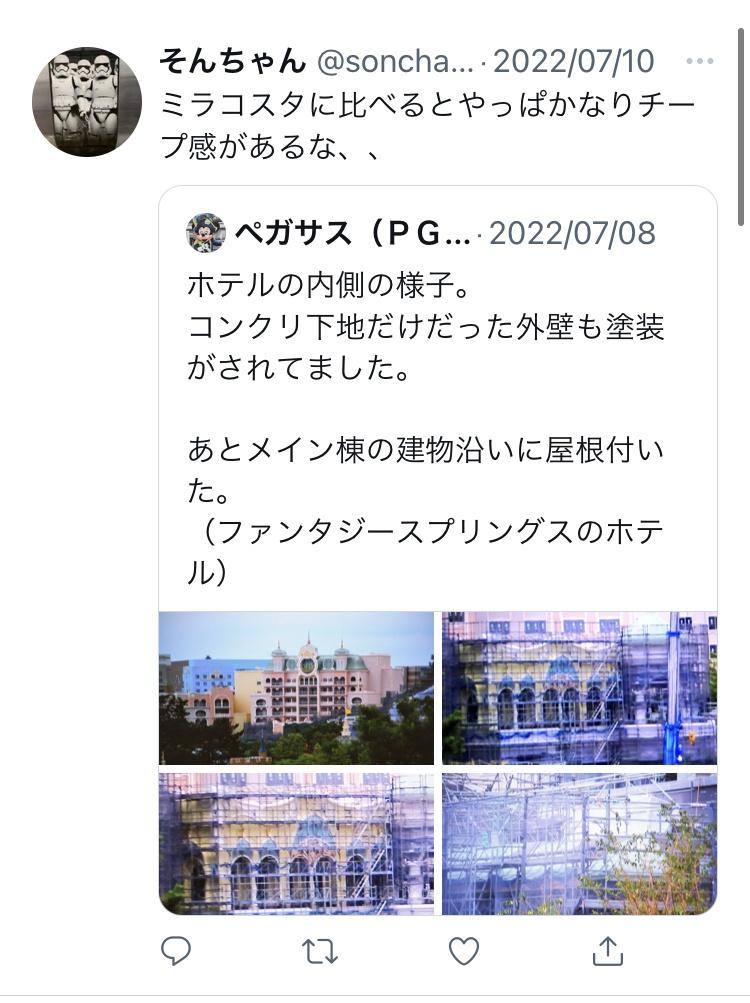The image size is (750, 1003).
Task: Tap the home indicator bar at screen bottom
Action: [375, 995]
